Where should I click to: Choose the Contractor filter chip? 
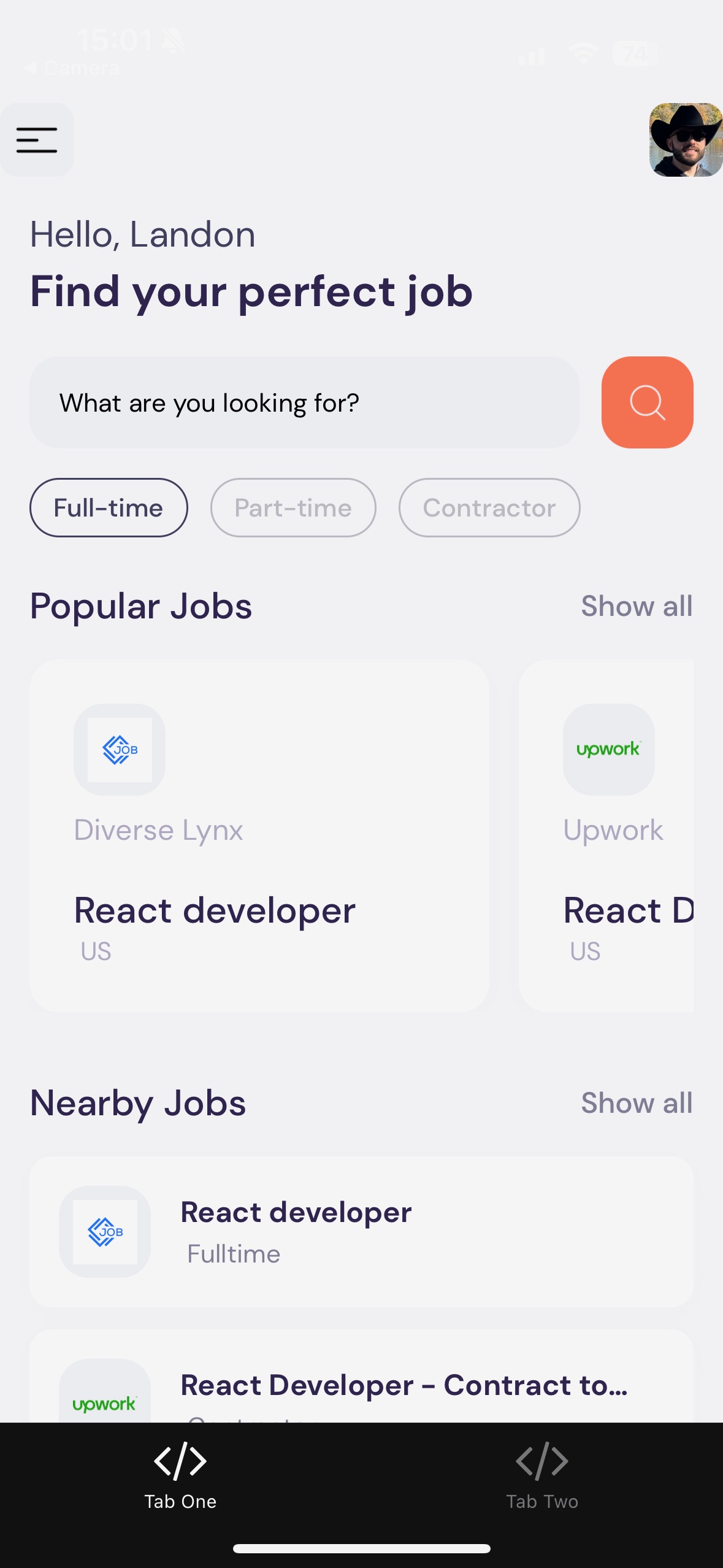489,508
